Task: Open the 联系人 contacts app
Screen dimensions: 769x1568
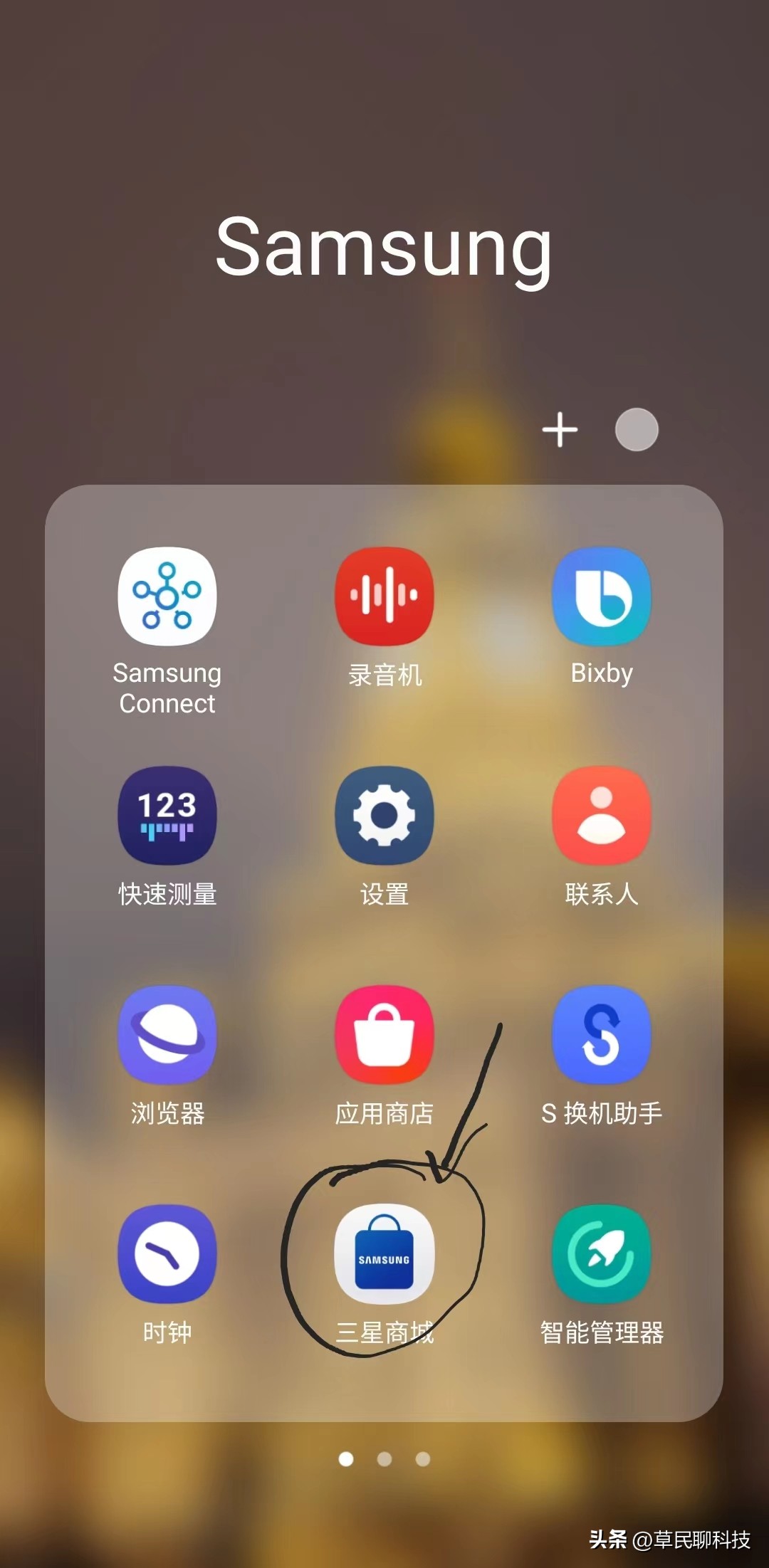Action: pos(602,817)
